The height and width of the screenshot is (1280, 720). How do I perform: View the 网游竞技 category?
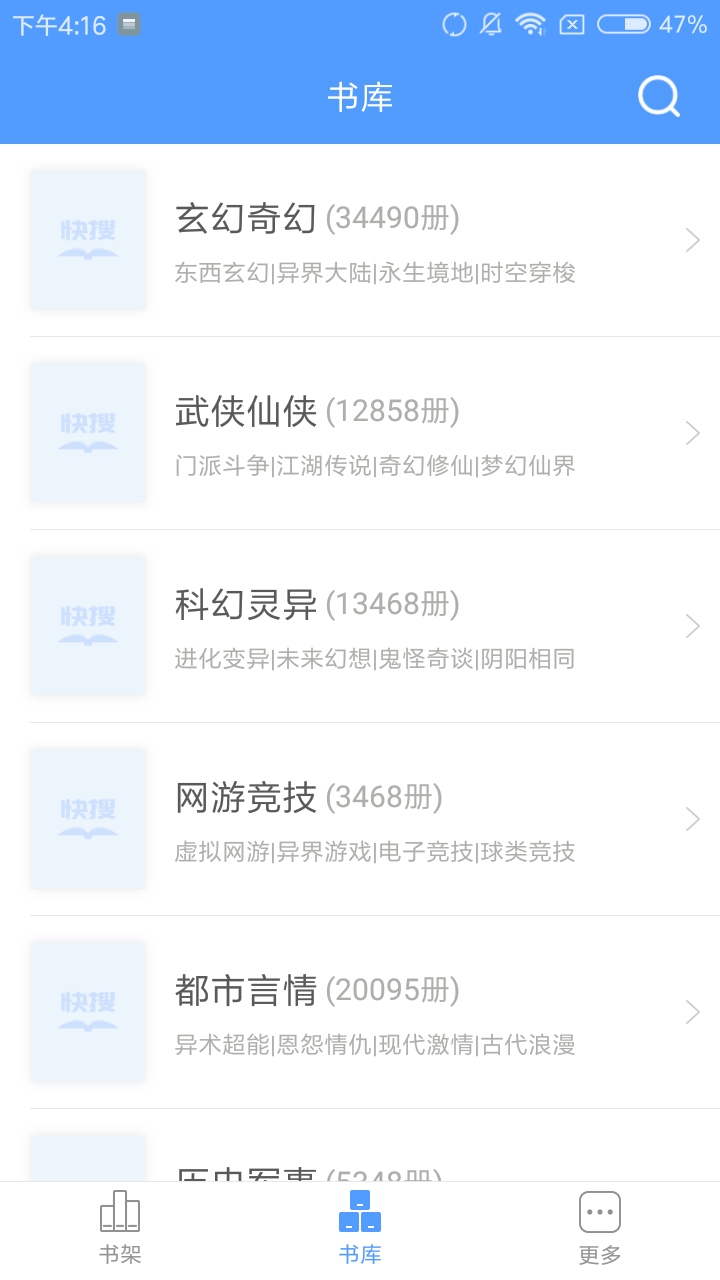tap(360, 819)
